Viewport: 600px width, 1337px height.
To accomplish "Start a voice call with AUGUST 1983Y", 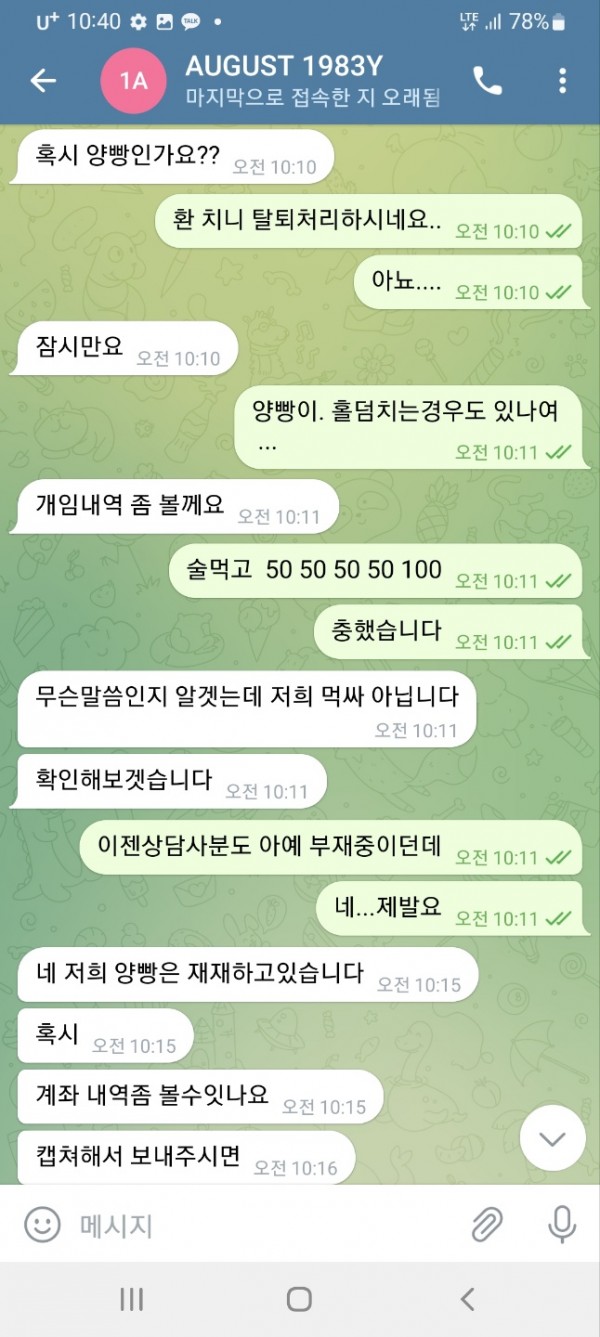I will [x=487, y=81].
